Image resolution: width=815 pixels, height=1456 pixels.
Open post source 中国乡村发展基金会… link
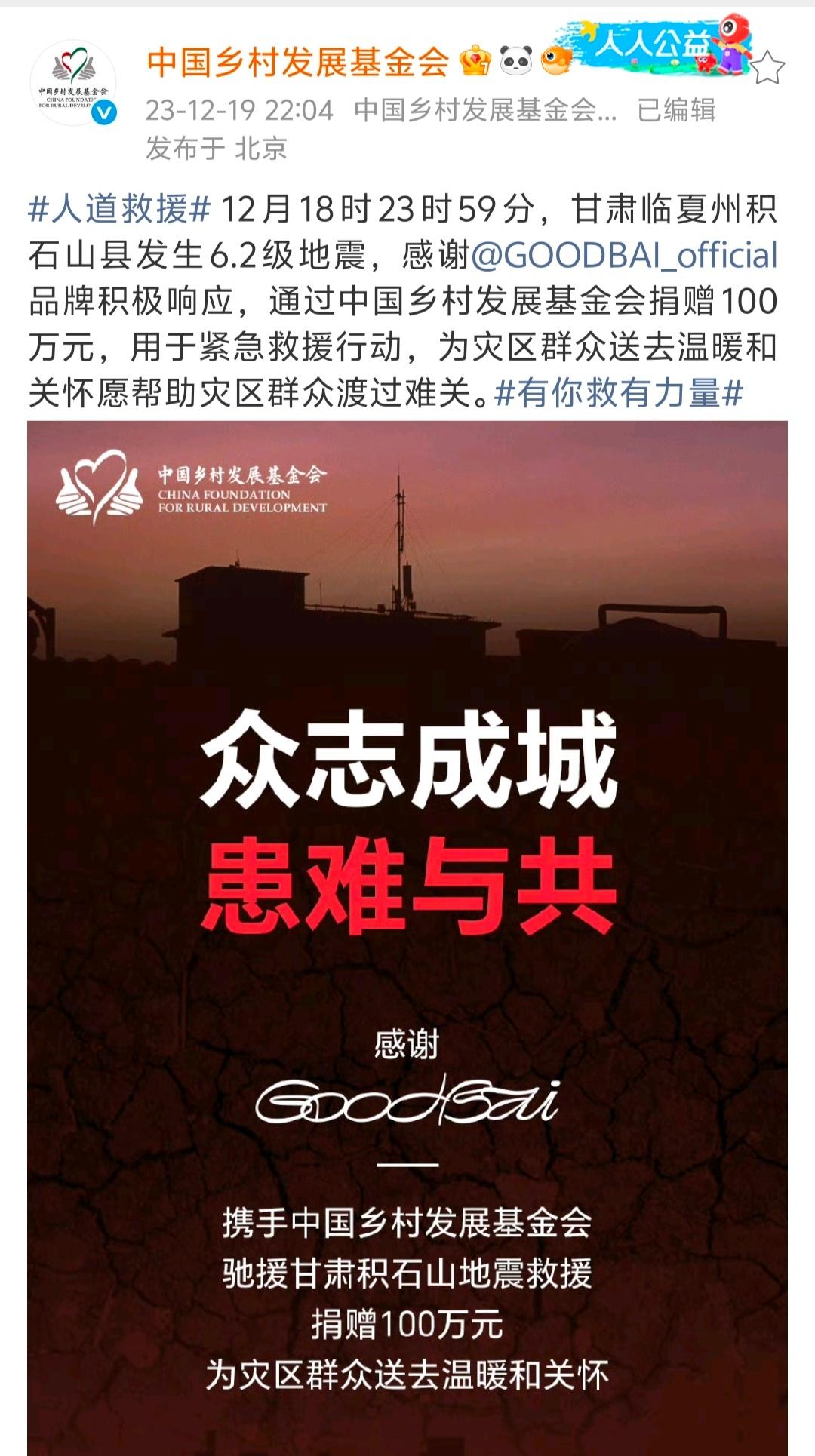coord(485,110)
